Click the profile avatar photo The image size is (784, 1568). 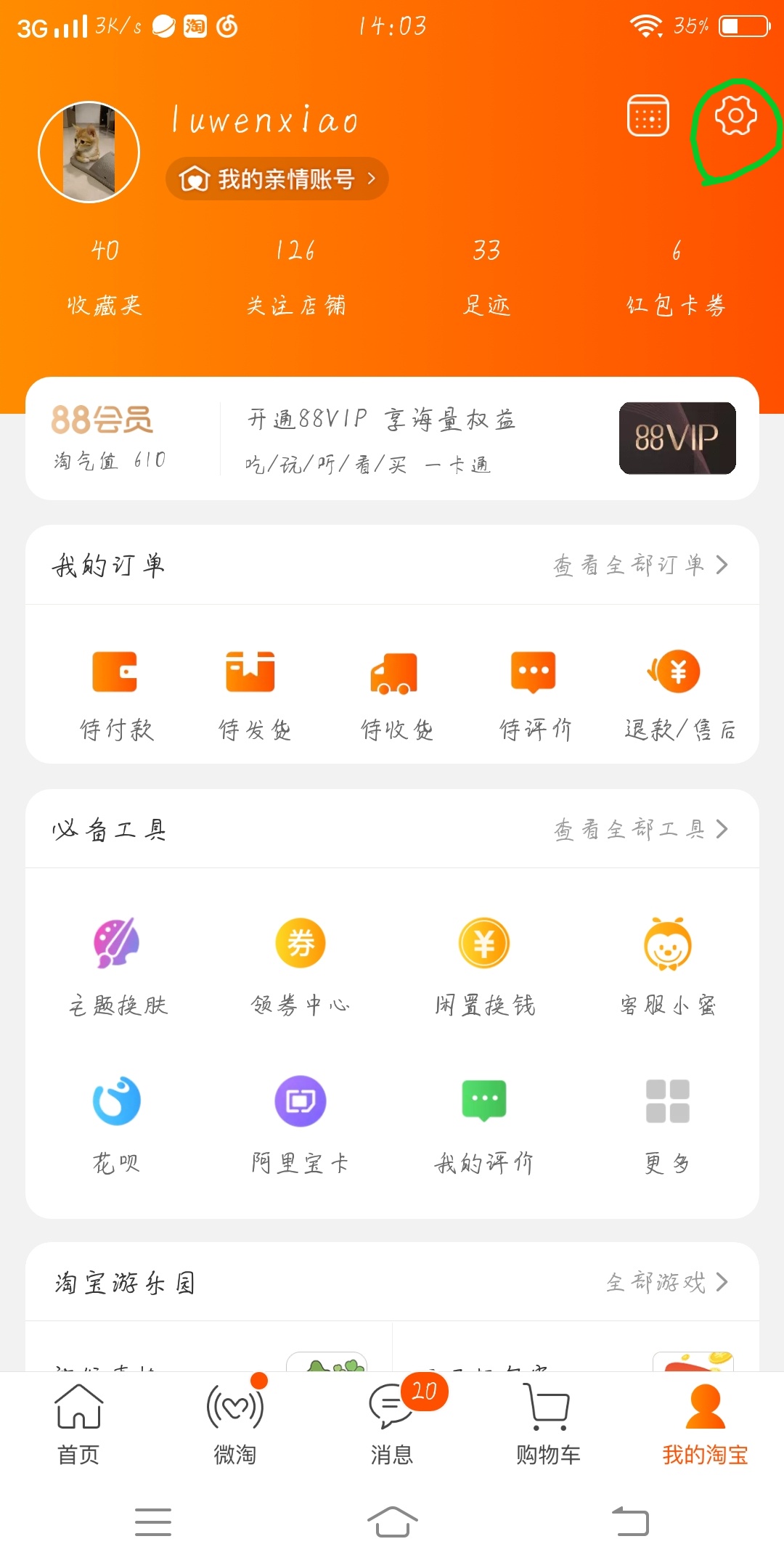click(89, 151)
